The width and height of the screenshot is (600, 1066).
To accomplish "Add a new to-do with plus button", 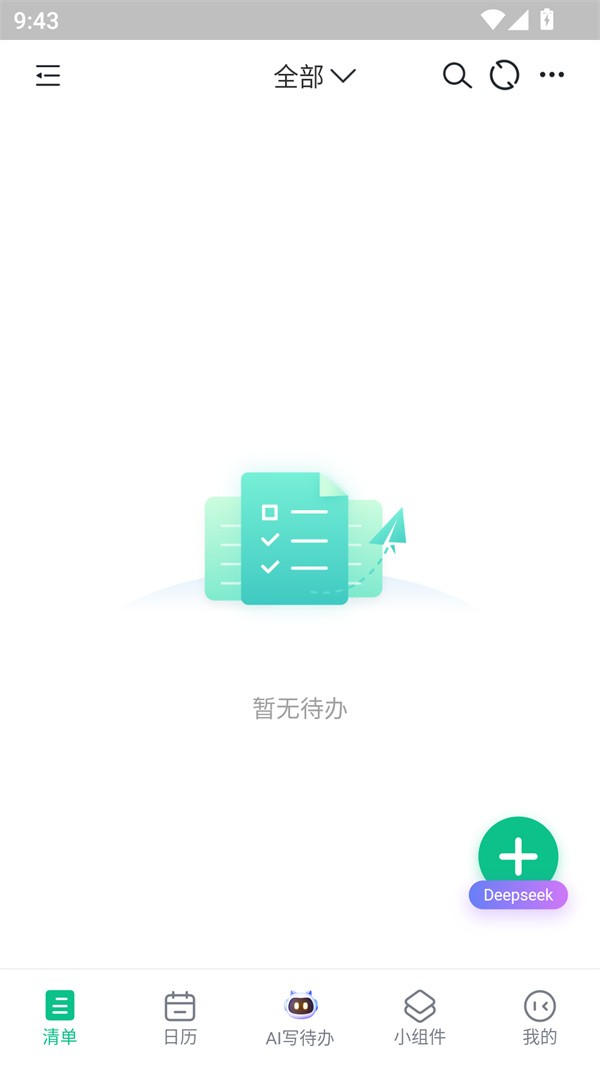I will [x=518, y=855].
